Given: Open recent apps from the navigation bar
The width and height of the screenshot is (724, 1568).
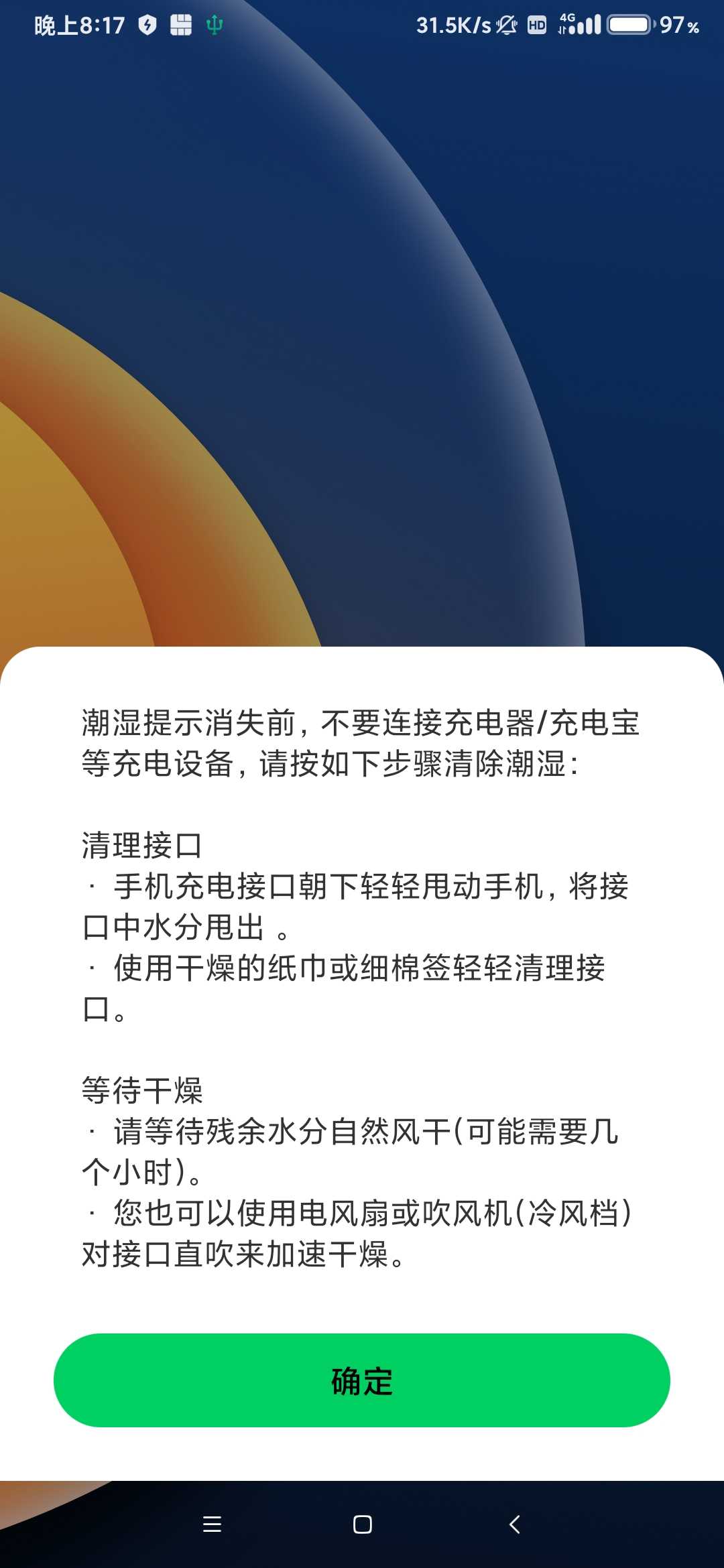Looking at the screenshot, I should click(212, 1524).
